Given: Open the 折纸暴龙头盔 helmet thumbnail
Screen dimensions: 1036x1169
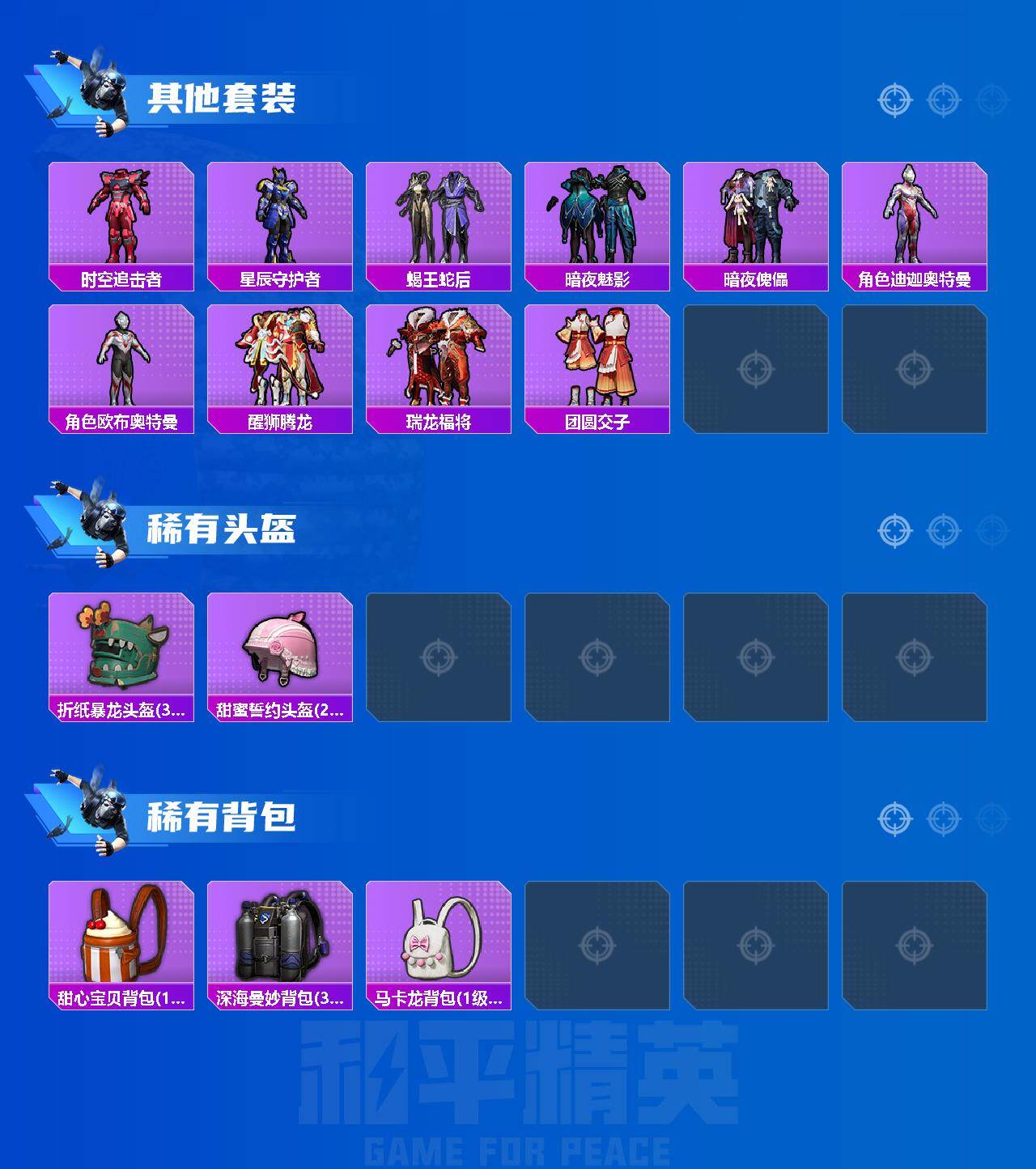Looking at the screenshot, I should pos(120,648).
